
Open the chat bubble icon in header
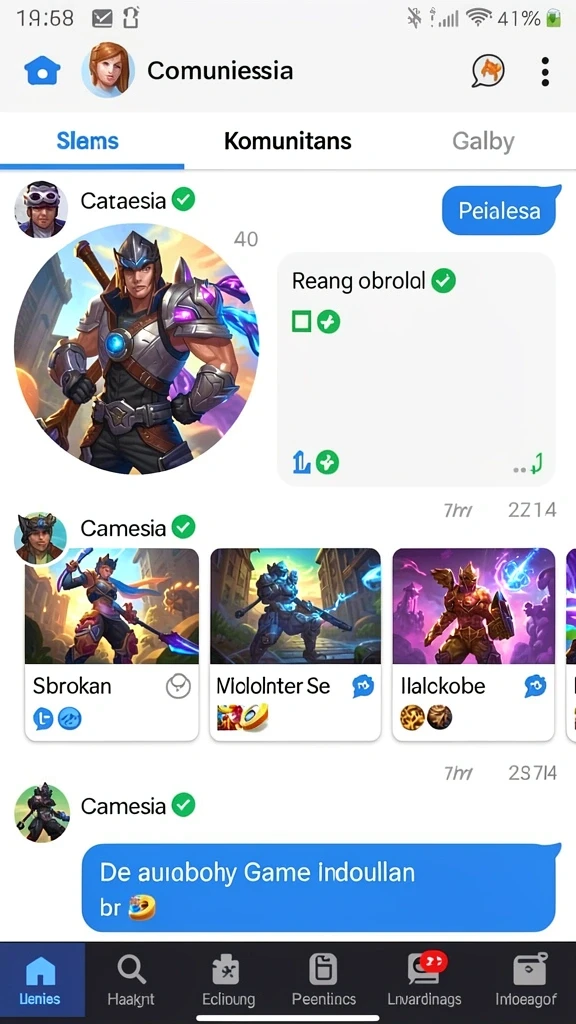(x=488, y=71)
